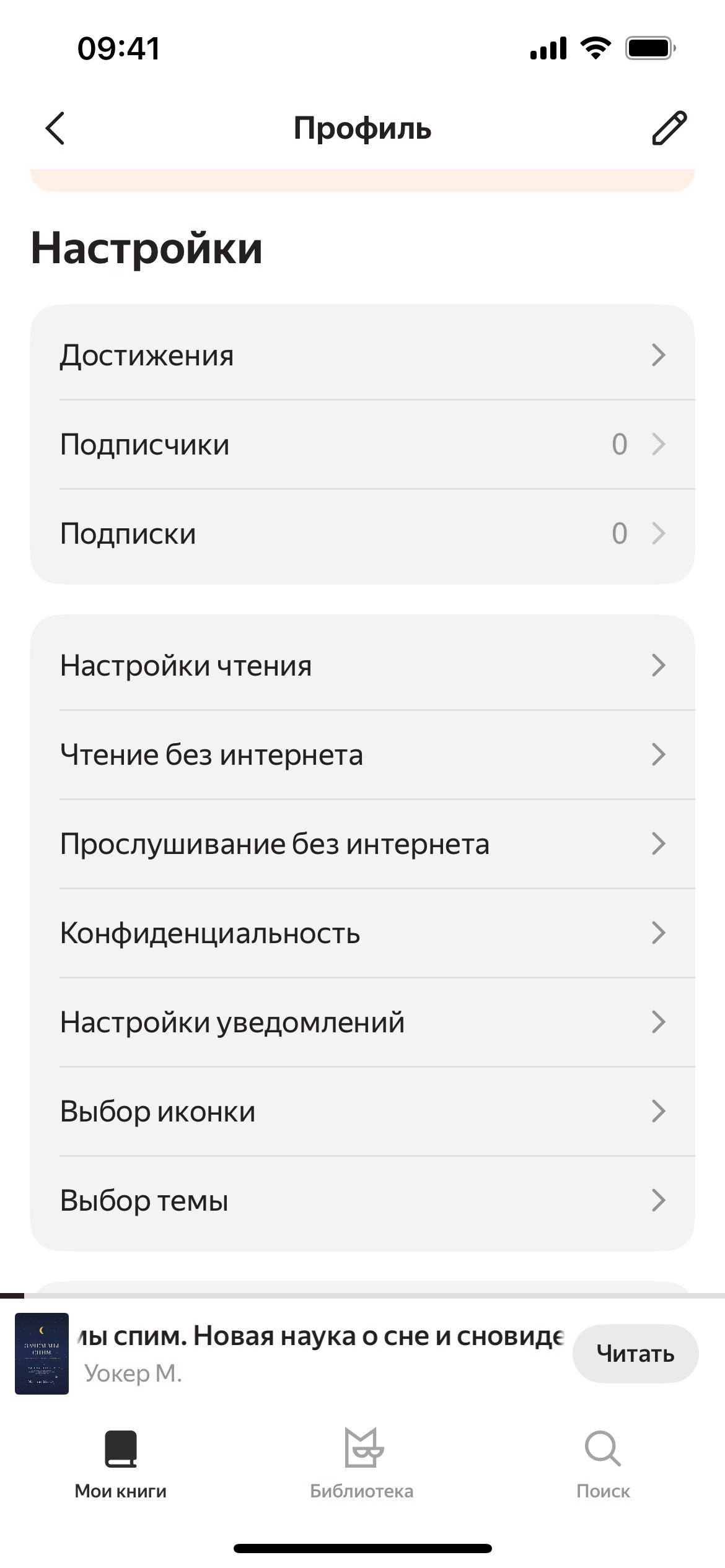Image resolution: width=725 pixels, height=1568 pixels.
Task: Open Конфиденциальность settings
Action: (362, 933)
